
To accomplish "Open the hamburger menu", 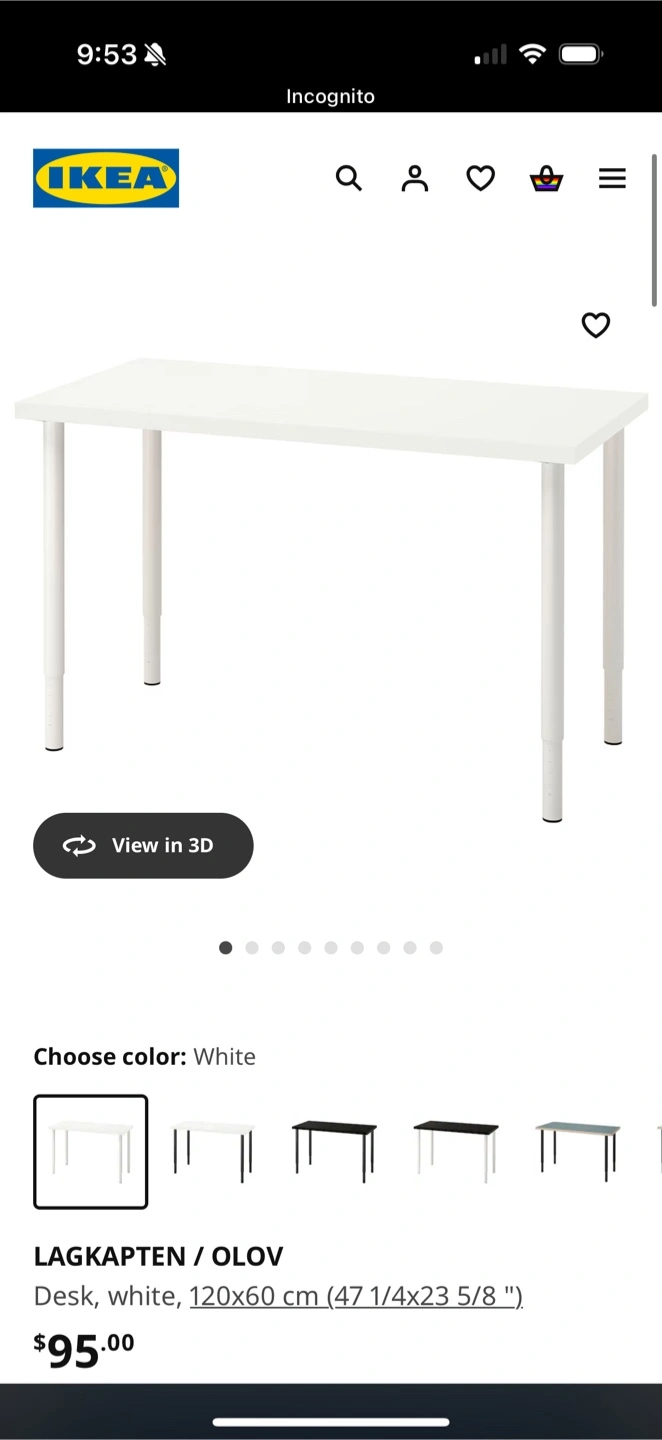I will point(612,178).
